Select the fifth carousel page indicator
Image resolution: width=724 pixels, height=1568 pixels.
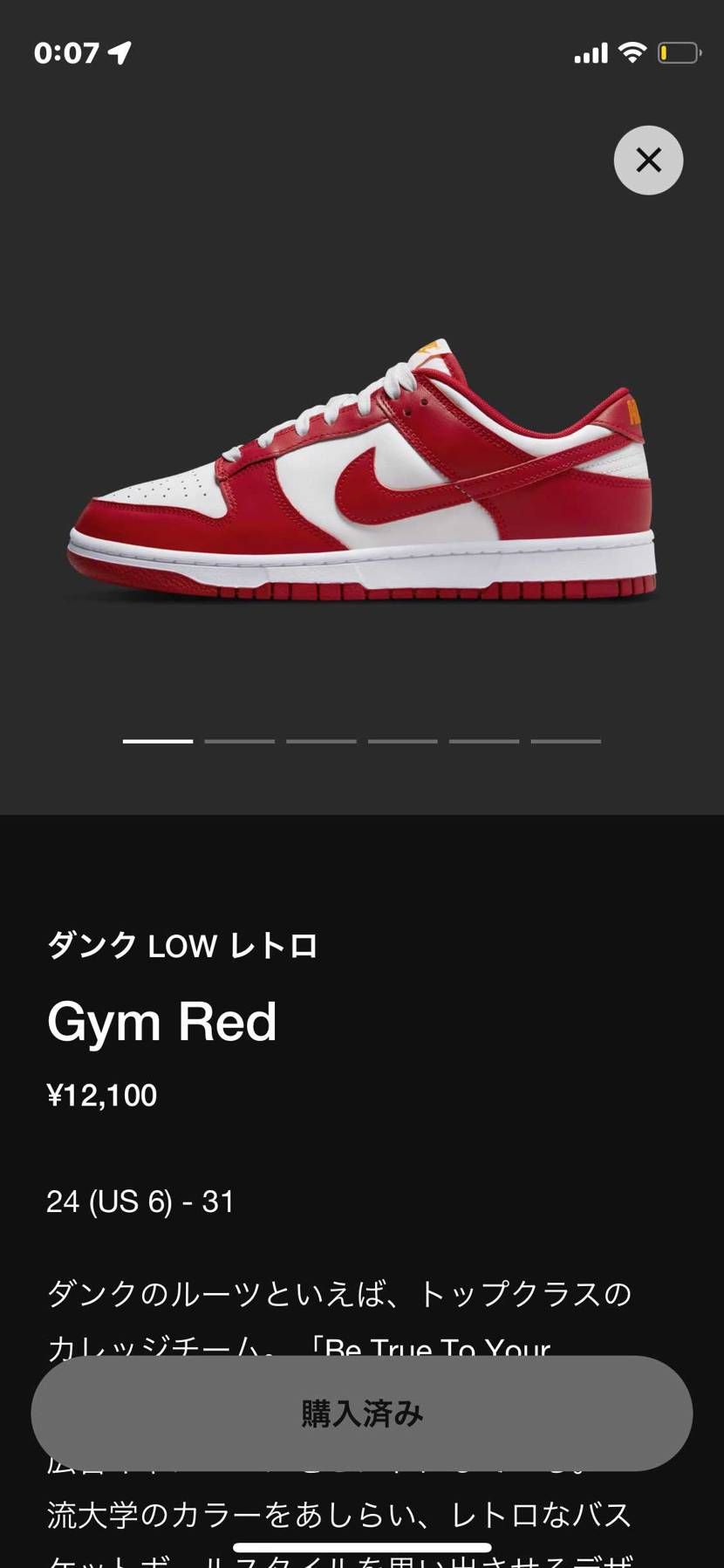[483, 741]
